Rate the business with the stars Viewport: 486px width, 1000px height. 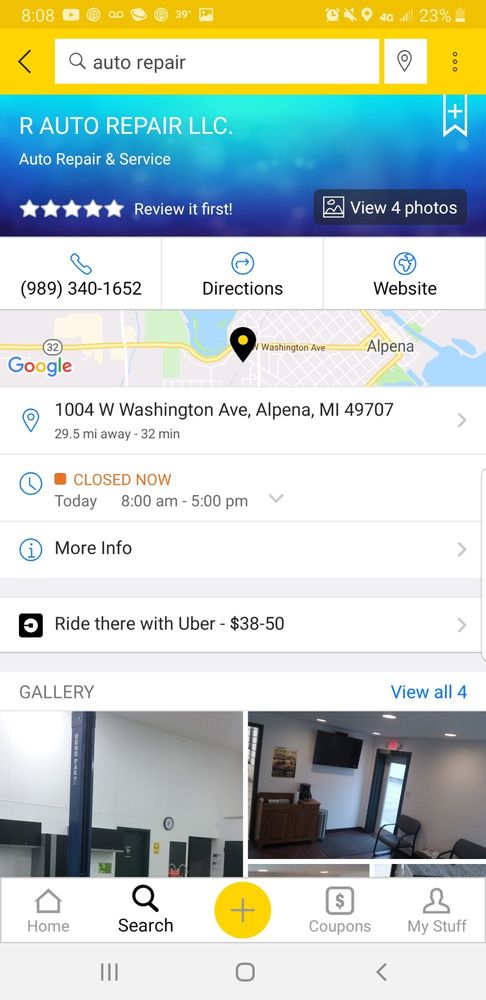tap(71, 209)
